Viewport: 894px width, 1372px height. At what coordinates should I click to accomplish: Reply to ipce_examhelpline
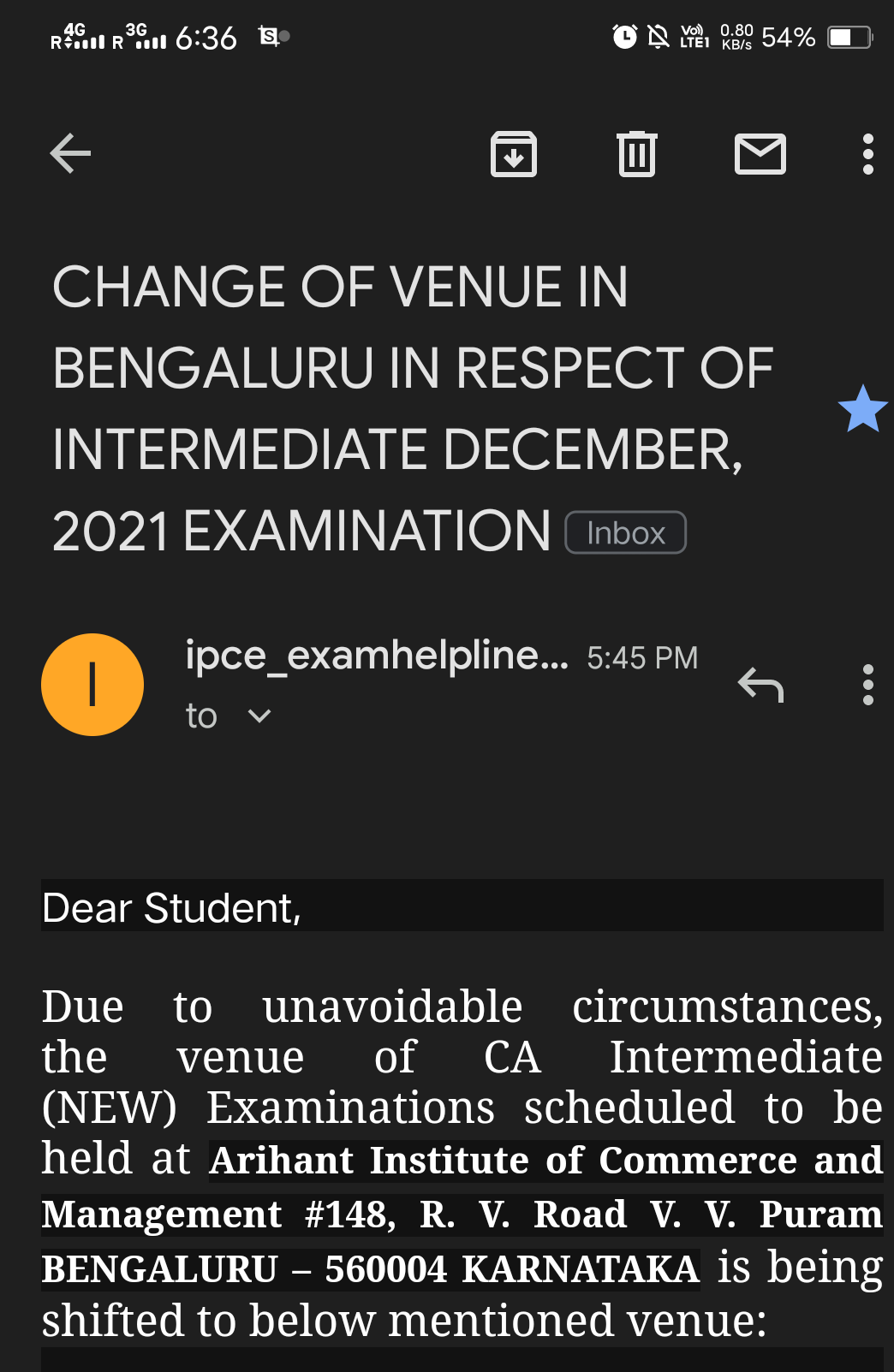[x=760, y=685]
